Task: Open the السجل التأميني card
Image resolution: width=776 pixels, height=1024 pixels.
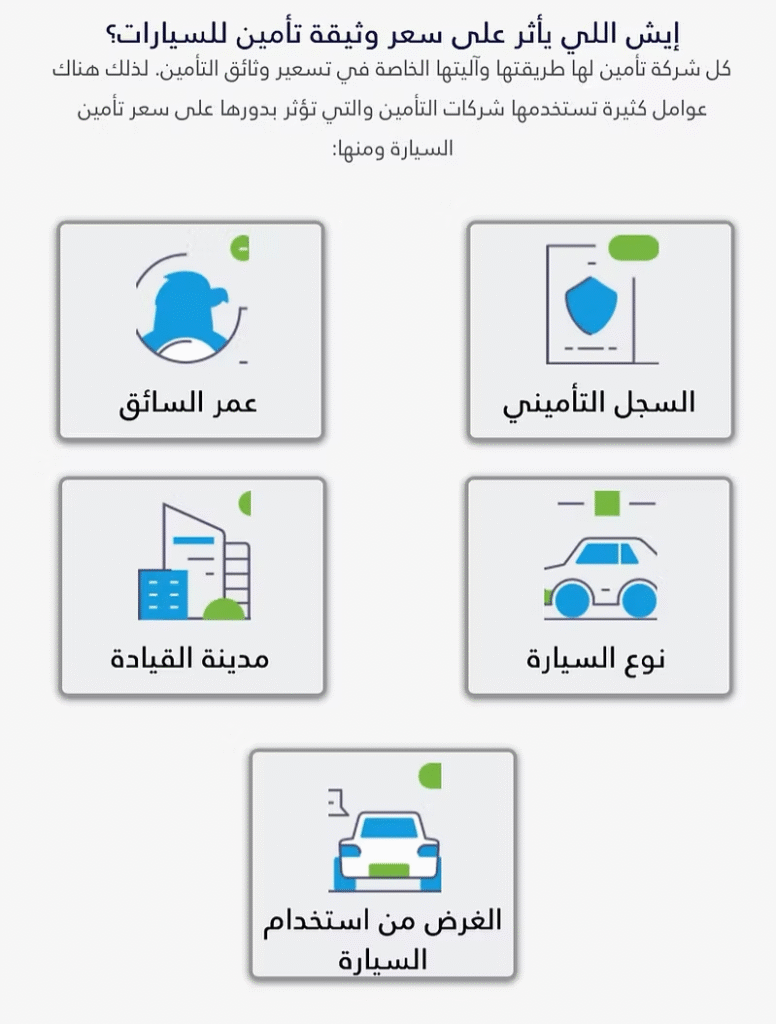Action: click(x=600, y=331)
